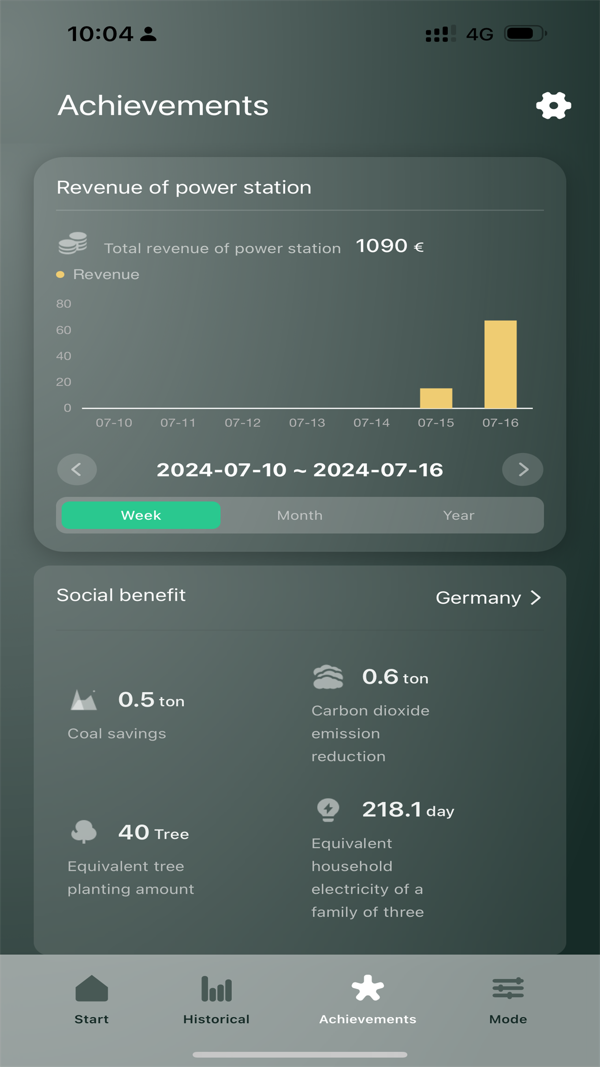Go to the previous week
The height and width of the screenshot is (1067, 600).
(x=77, y=469)
